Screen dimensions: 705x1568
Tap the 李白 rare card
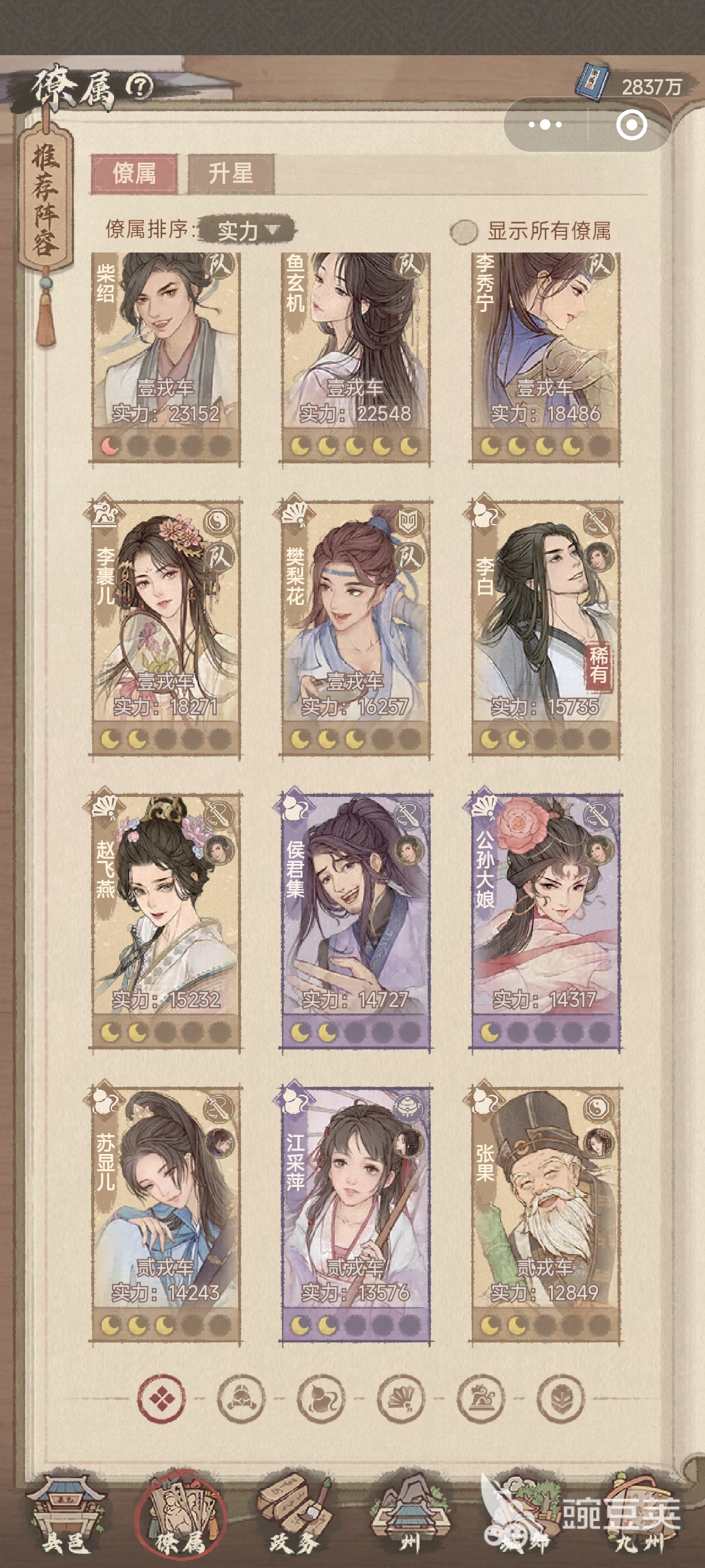click(x=545, y=627)
